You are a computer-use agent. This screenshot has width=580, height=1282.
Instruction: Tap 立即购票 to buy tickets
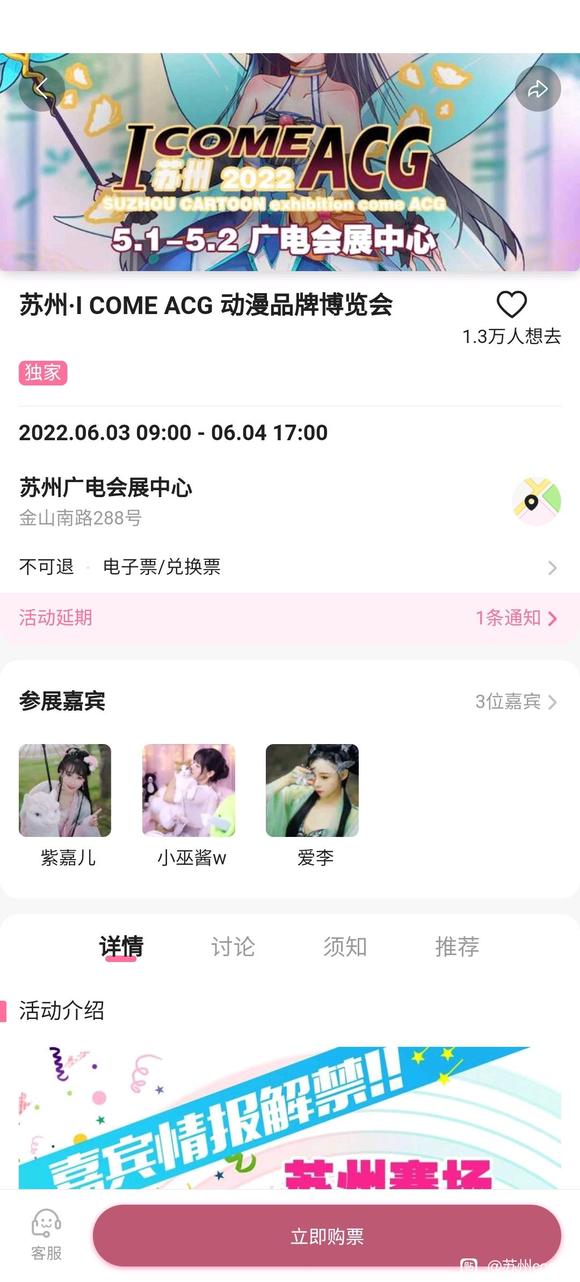pyautogui.click(x=327, y=1236)
